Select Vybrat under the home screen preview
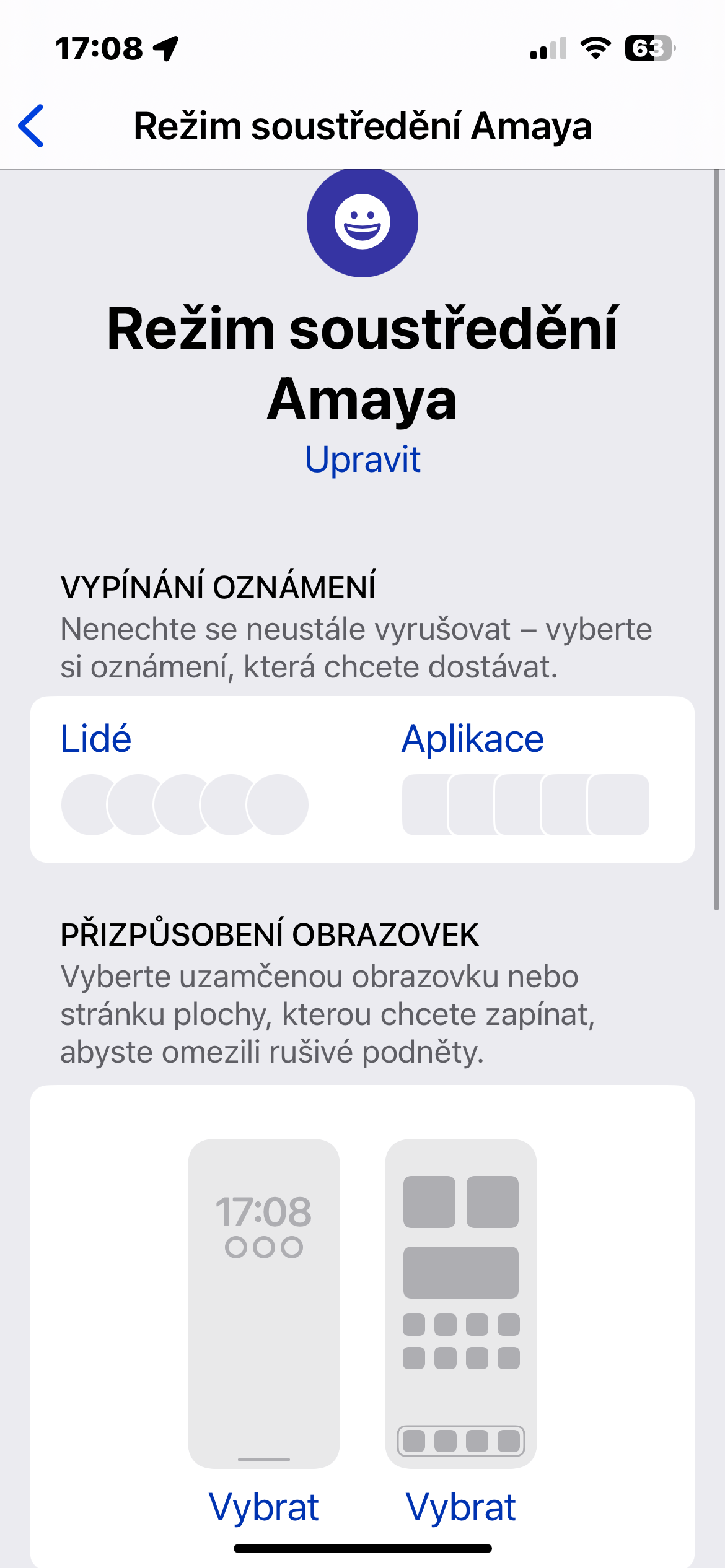This screenshot has width=725, height=1568. click(x=460, y=1507)
